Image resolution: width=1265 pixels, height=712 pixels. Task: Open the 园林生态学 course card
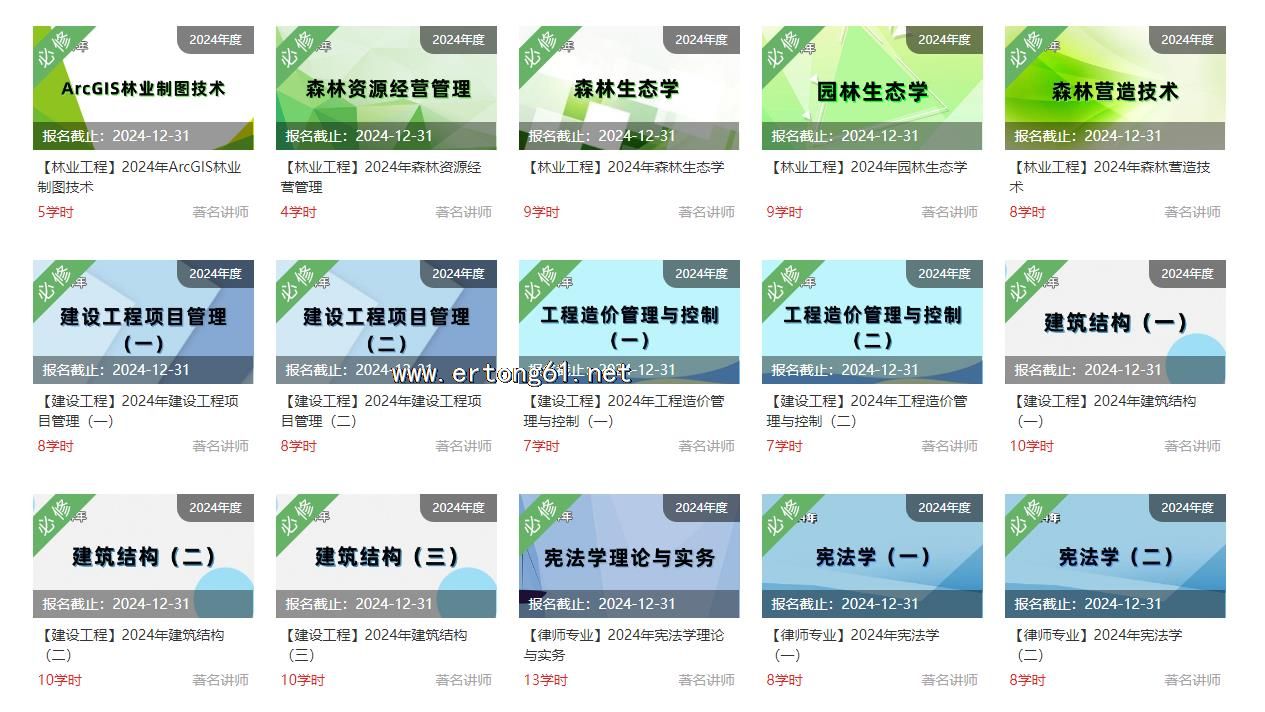(872, 89)
